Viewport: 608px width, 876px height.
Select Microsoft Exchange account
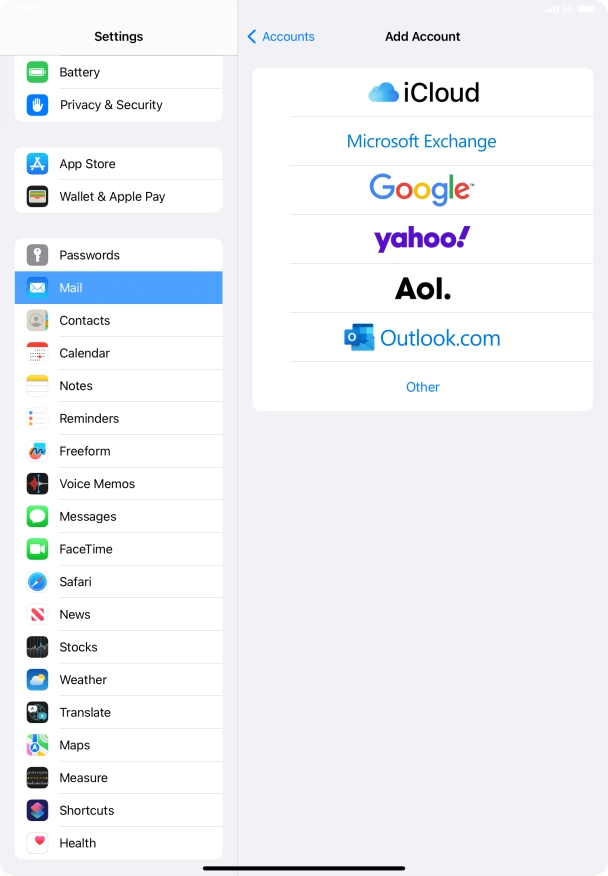pos(422,141)
